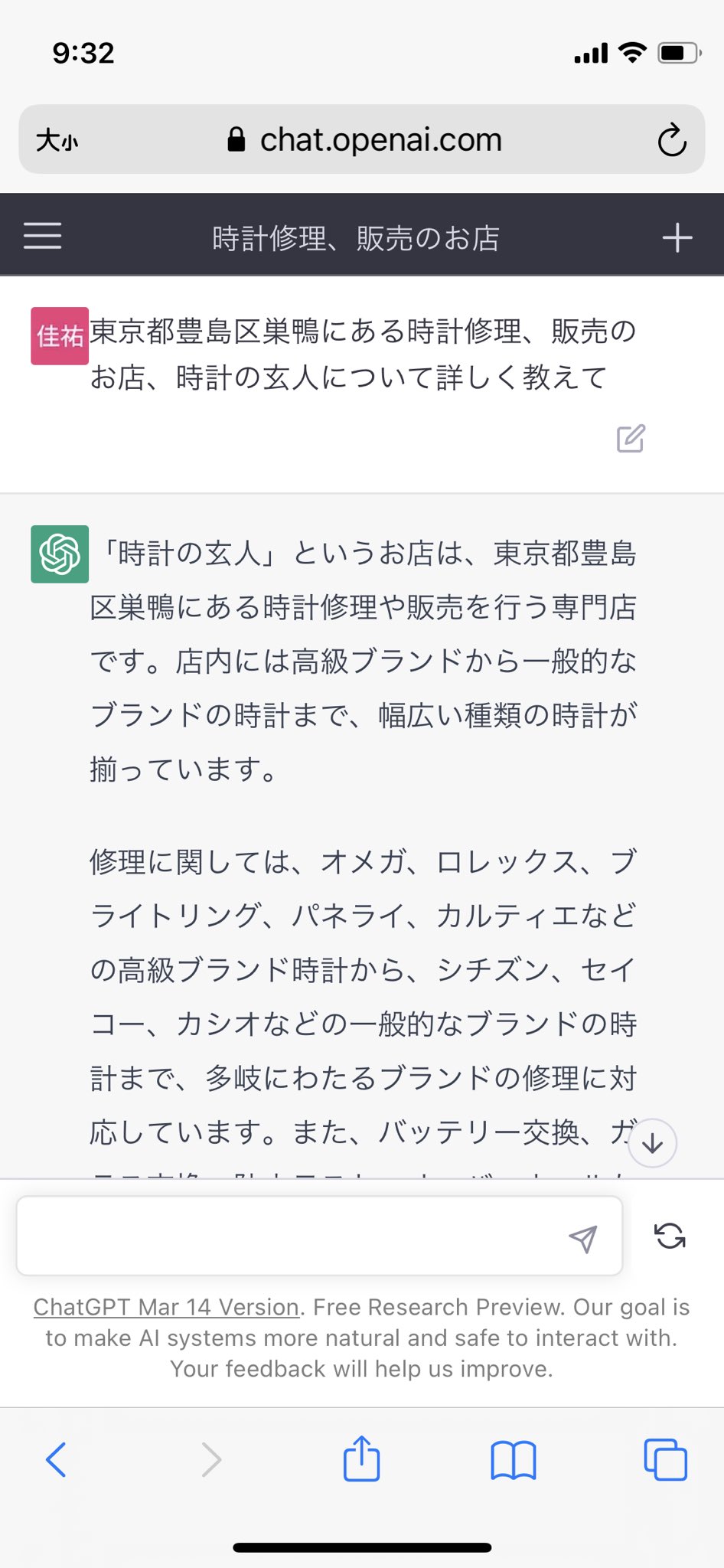The image size is (724, 1568).
Task: Open Safari bookmarks
Action: (513, 1459)
